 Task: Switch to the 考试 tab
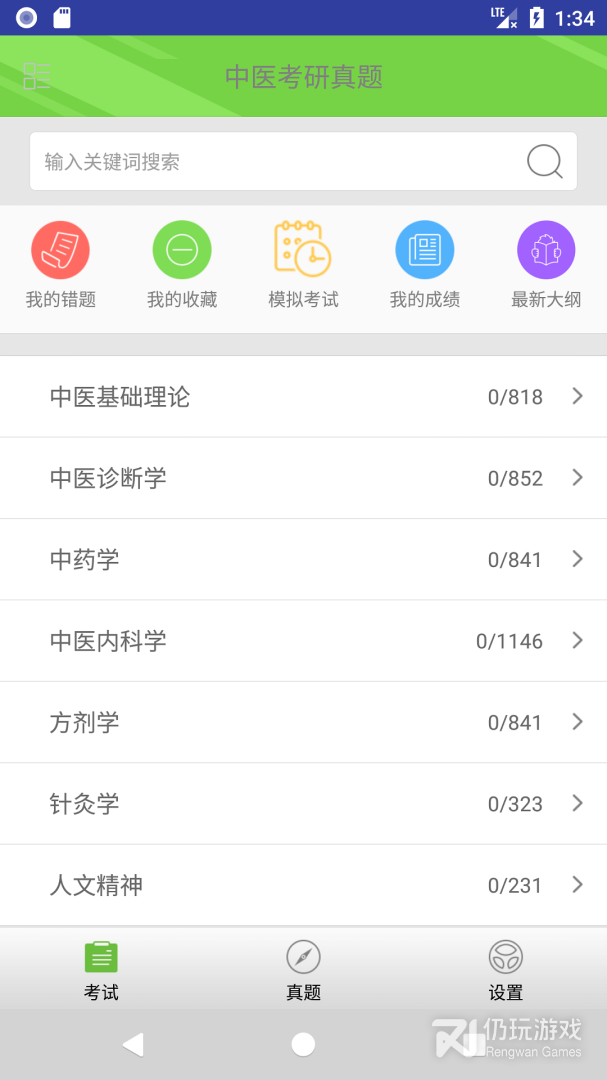[101, 970]
